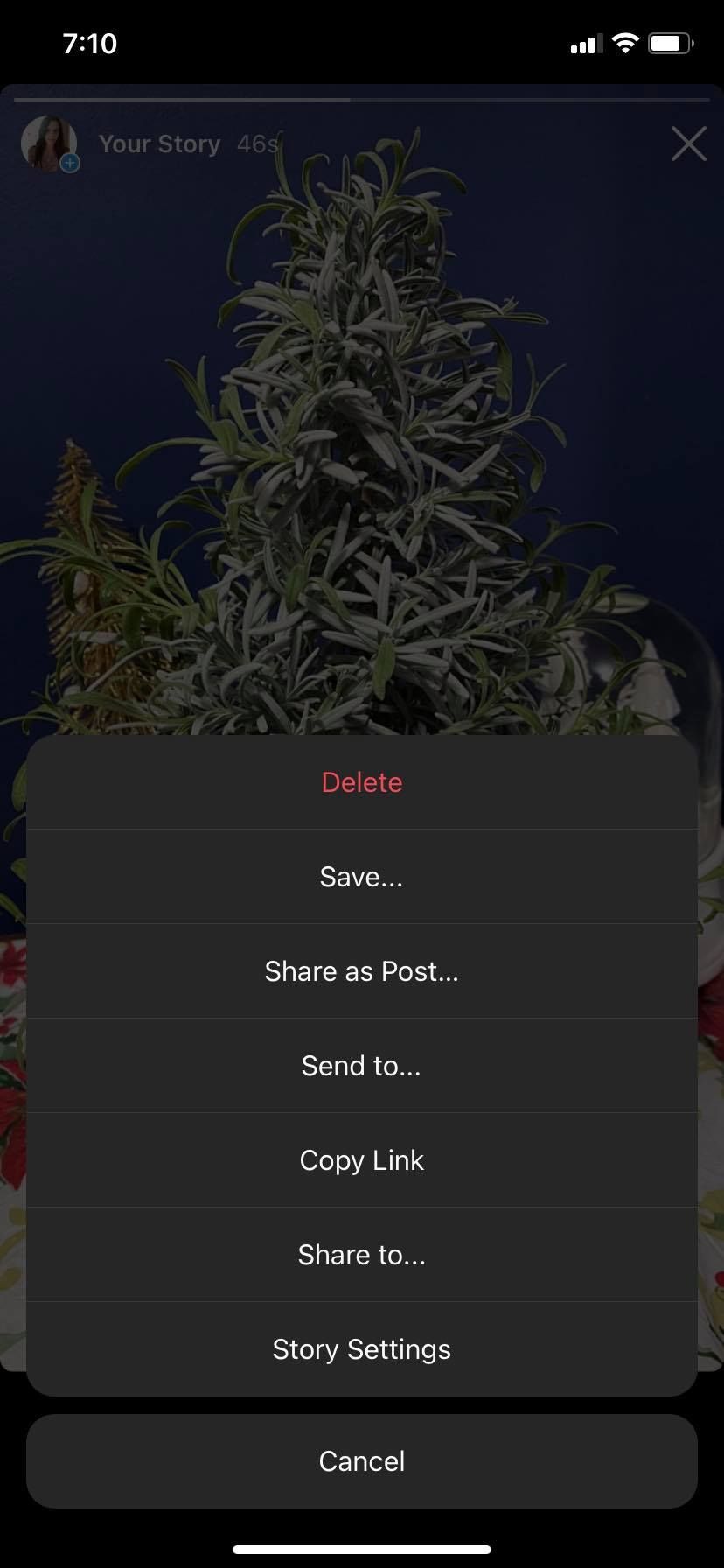This screenshot has width=724, height=1568.
Task: Open Story Settings
Action: coord(361,1349)
